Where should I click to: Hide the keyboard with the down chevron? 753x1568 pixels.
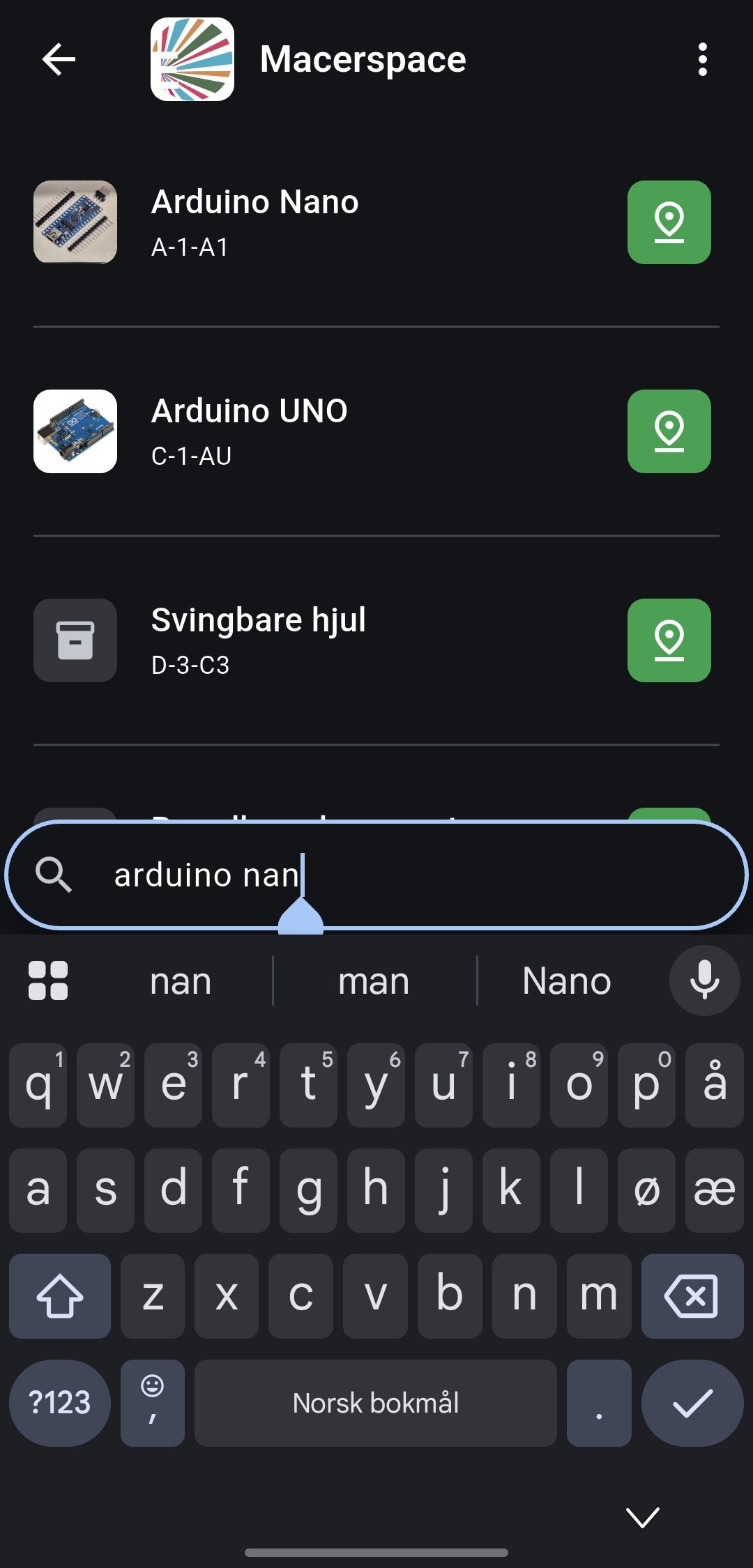tap(642, 1517)
